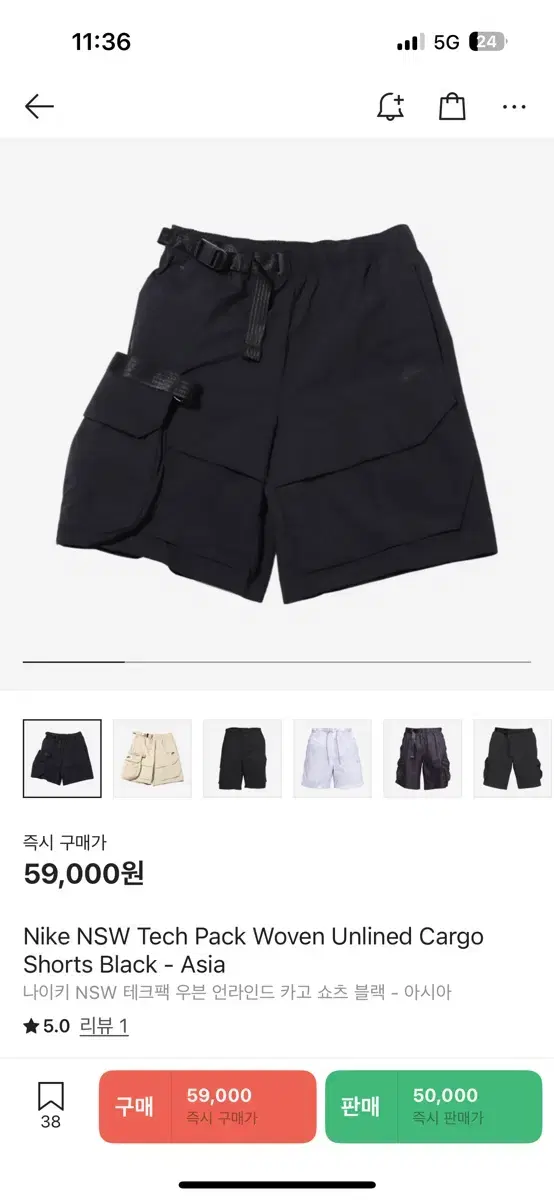Bookmark this item with the 38 saves icon
Screen dimensions: 554x1200
pos(50,1106)
